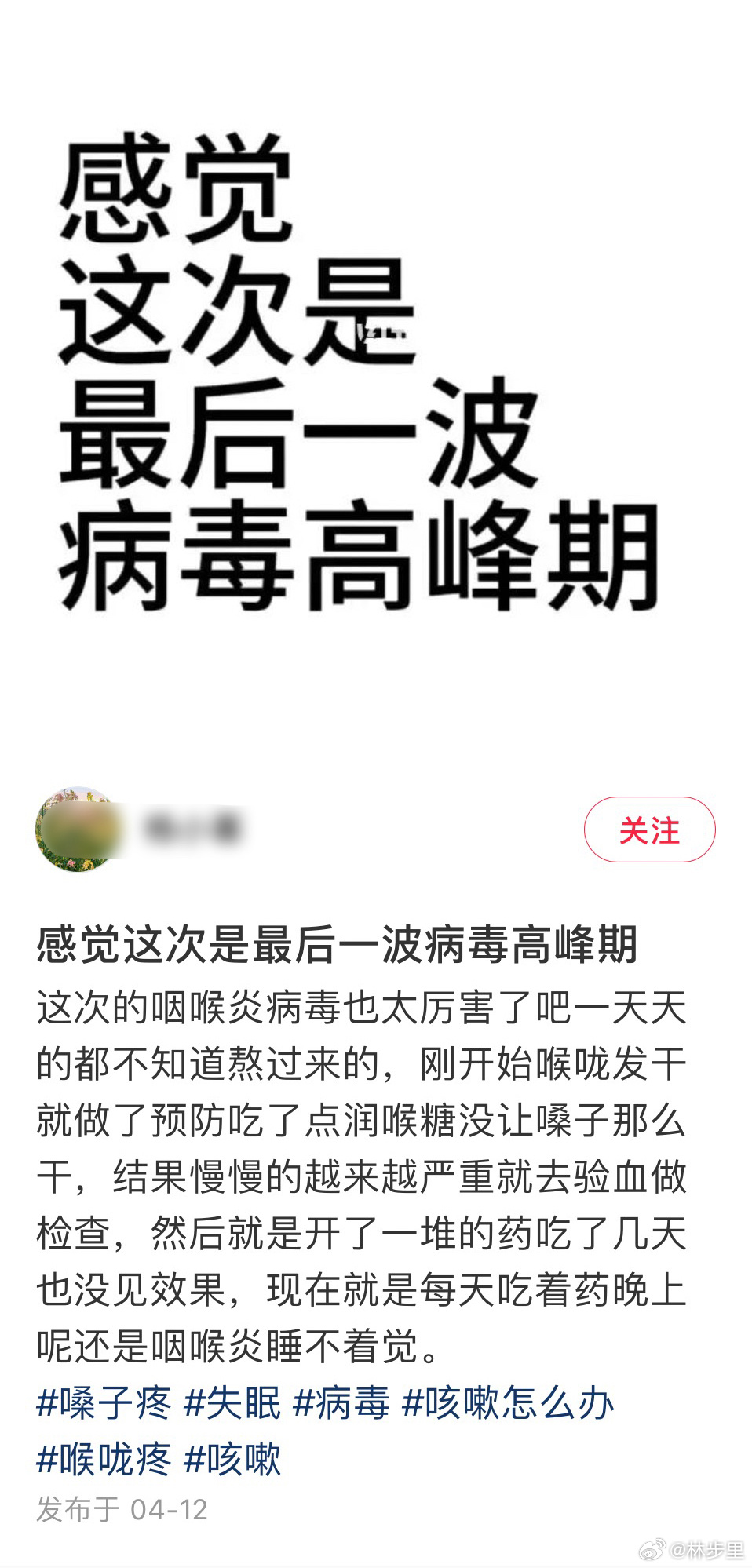The height and width of the screenshot is (1568, 752).
Task: Open the #咳嗽 hashtag
Action: click(232, 1459)
